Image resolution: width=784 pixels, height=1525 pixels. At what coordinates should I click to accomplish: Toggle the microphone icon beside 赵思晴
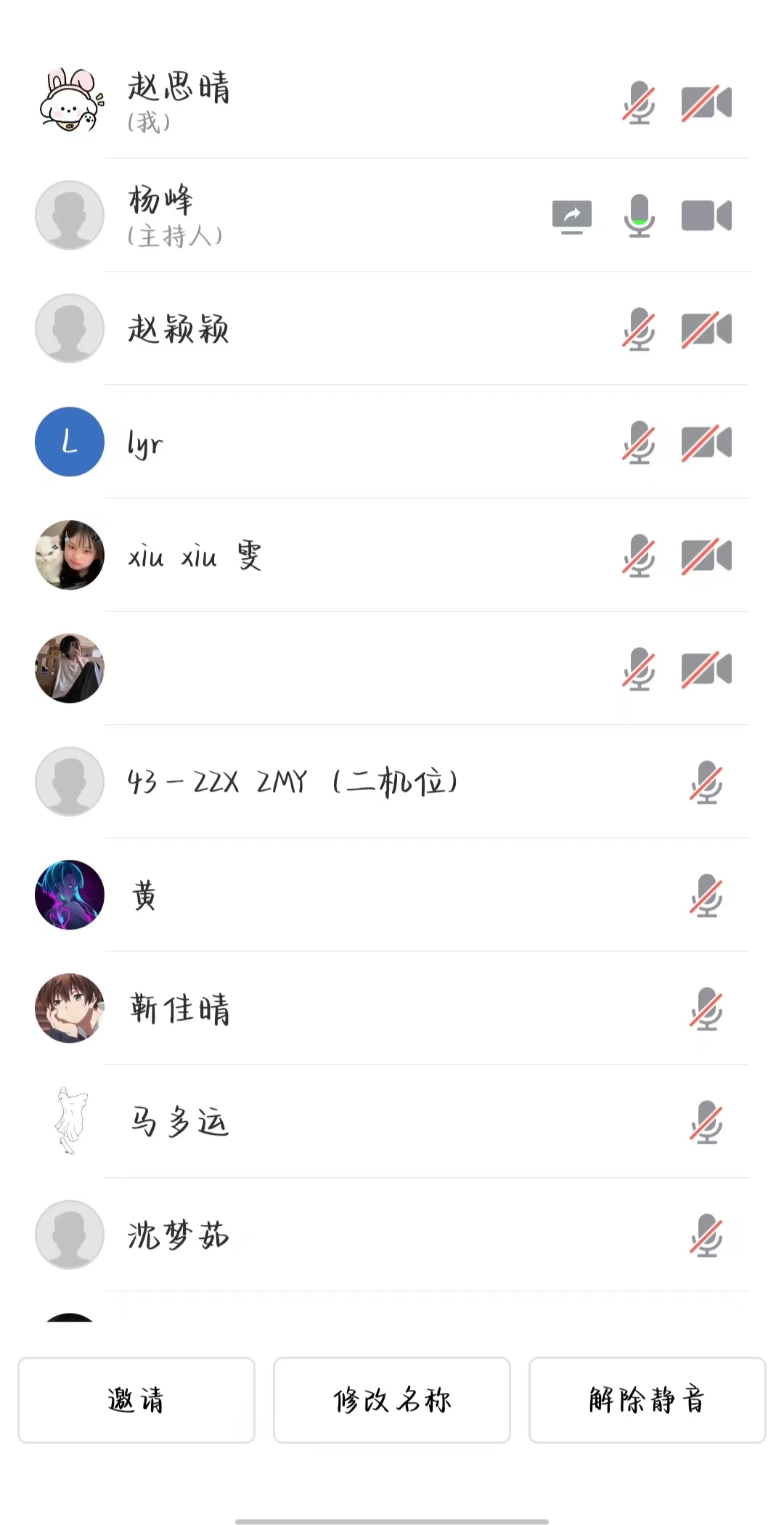tap(639, 102)
